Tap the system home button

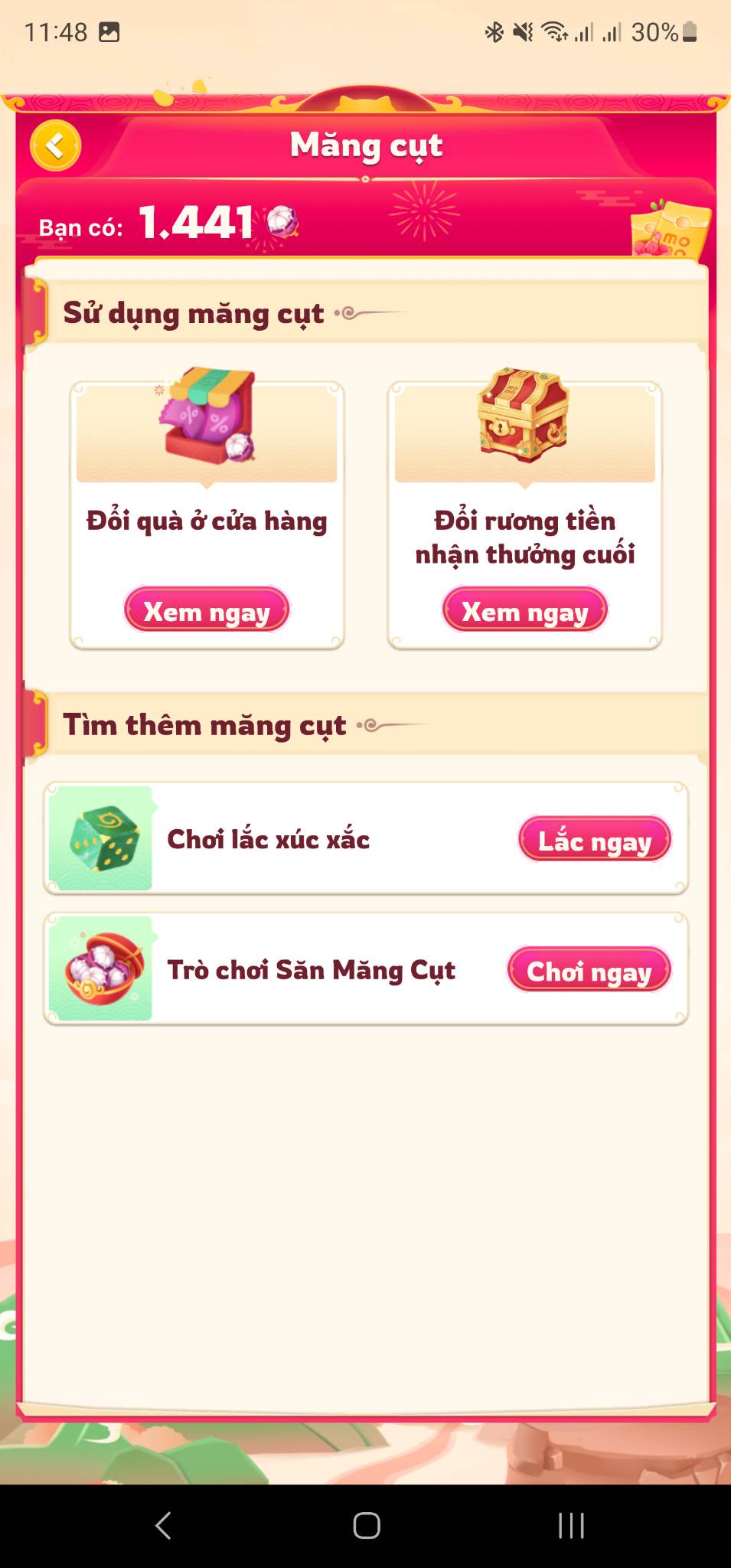pos(366,1525)
